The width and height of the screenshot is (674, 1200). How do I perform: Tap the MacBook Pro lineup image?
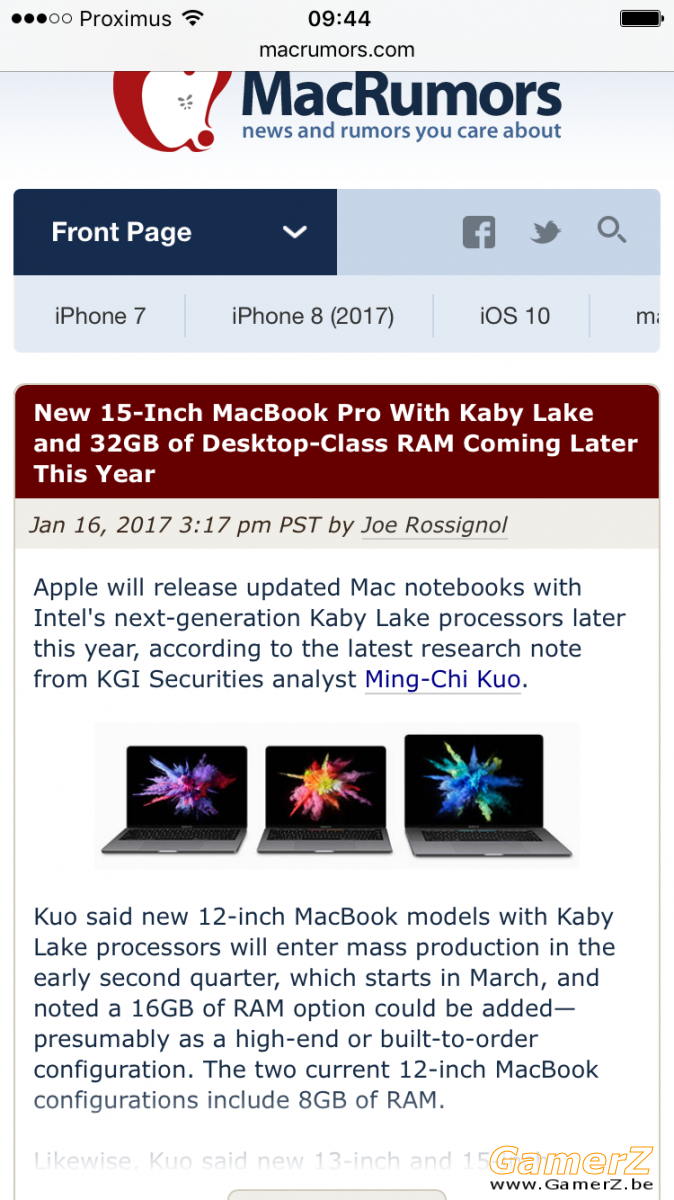click(337, 796)
